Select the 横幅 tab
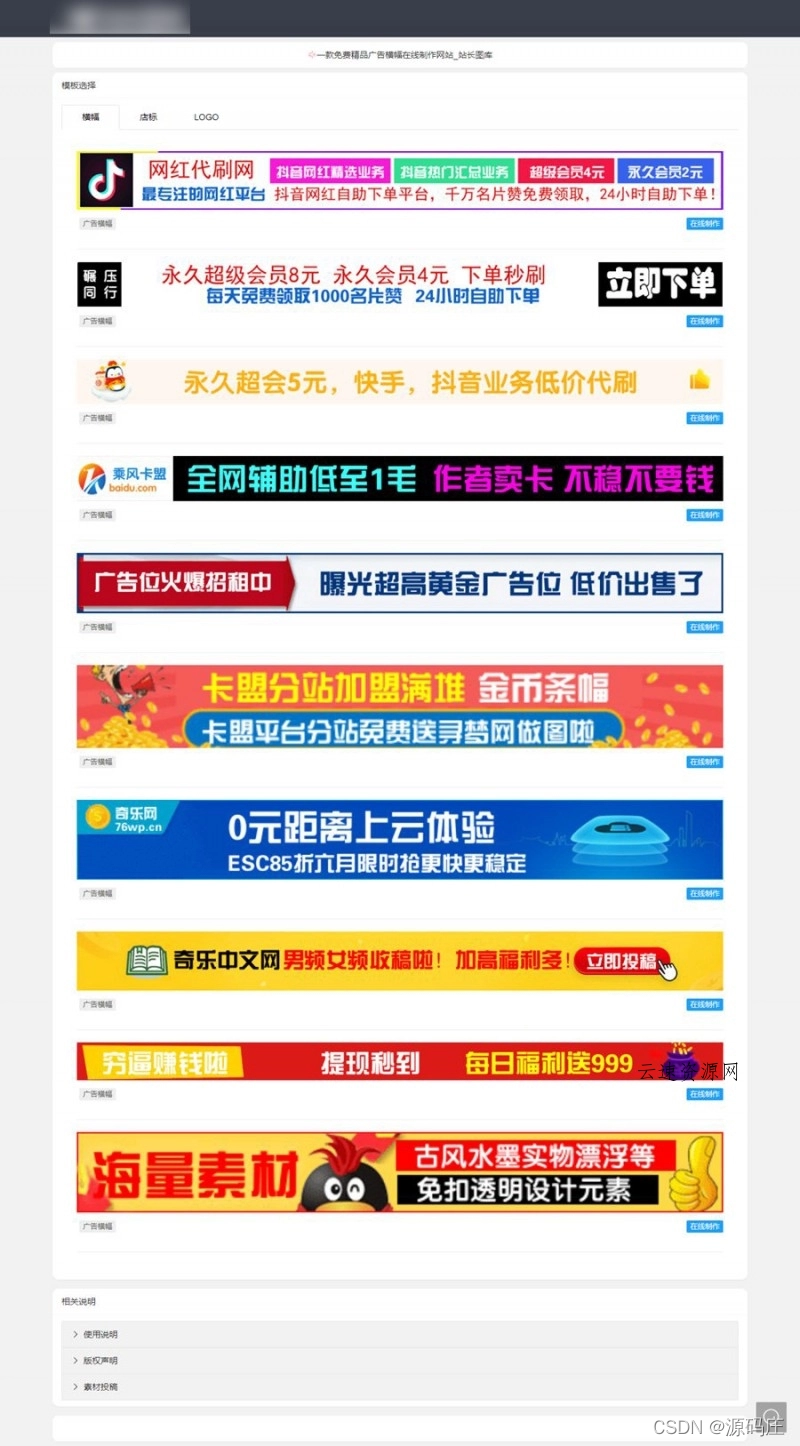The width and height of the screenshot is (800, 1446). tap(90, 117)
